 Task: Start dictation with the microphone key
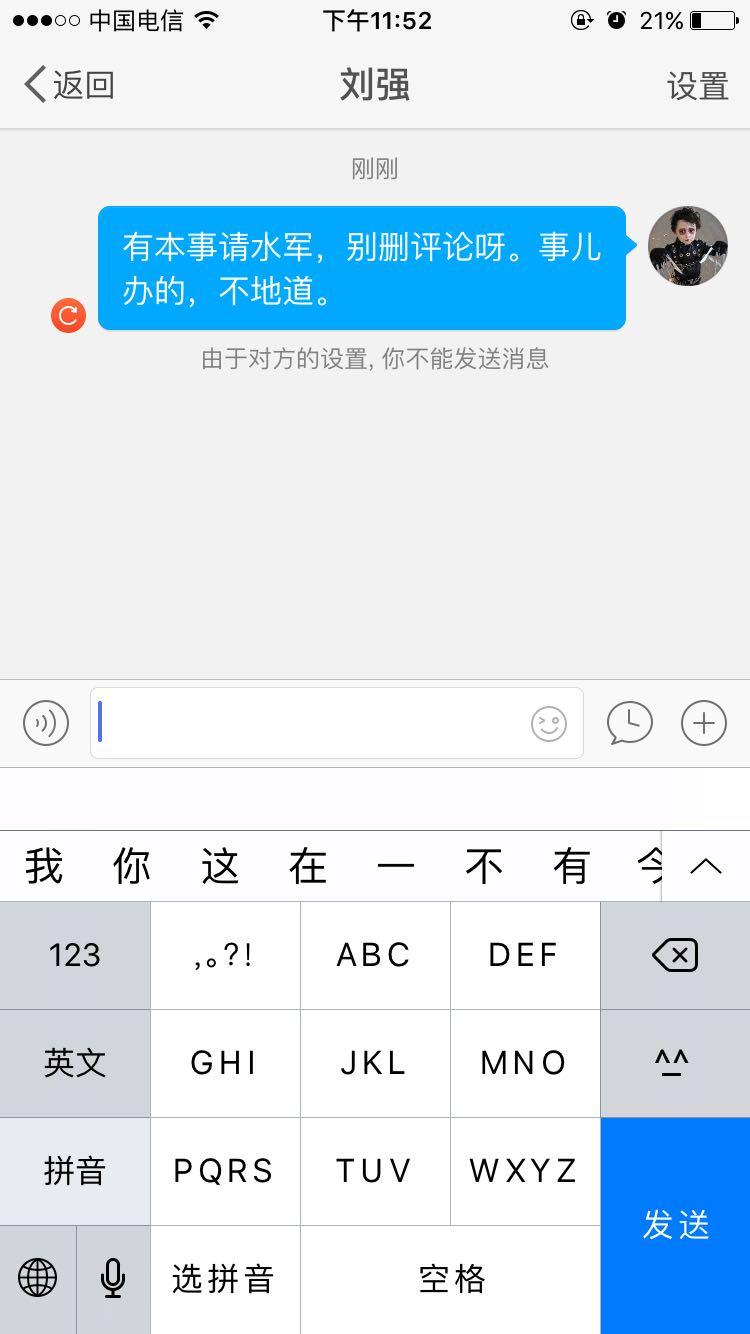(113, 1278)
